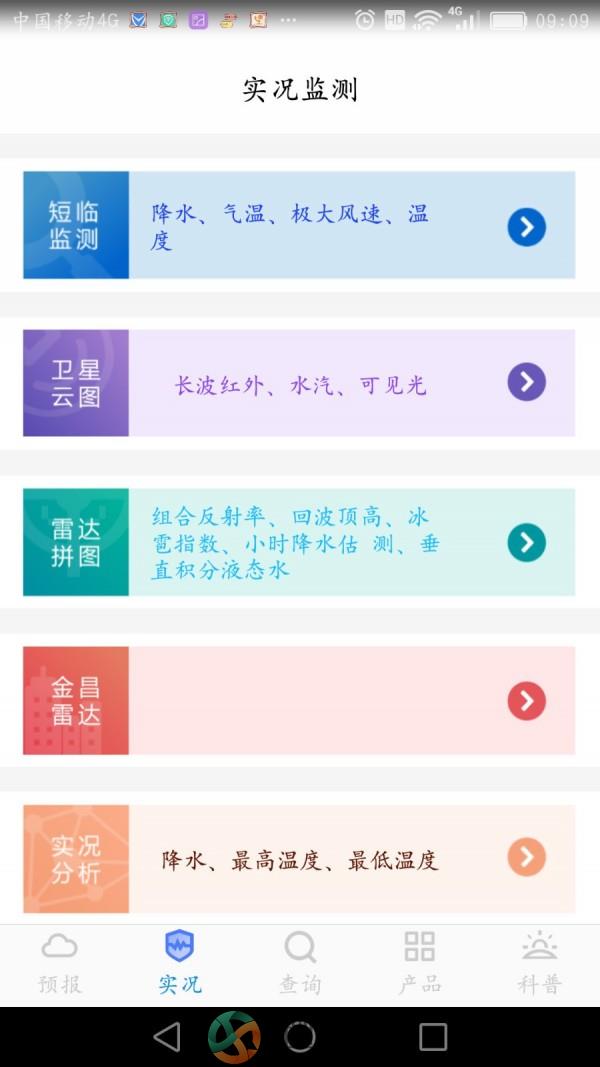Open the 雷达拼图 card
Image resolution: width=600 pixels, height=1067 pixels.
[299, 542]
